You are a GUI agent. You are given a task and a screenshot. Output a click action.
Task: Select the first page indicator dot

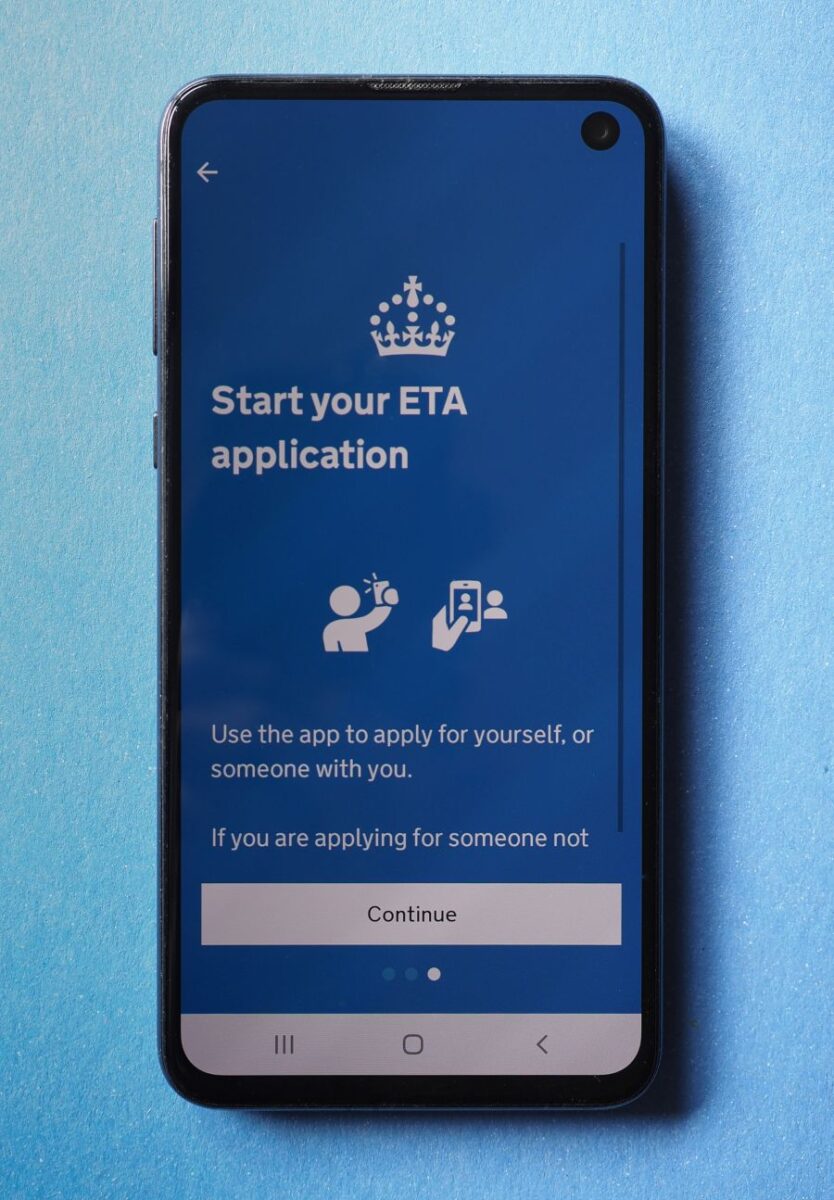pos(388,974)
